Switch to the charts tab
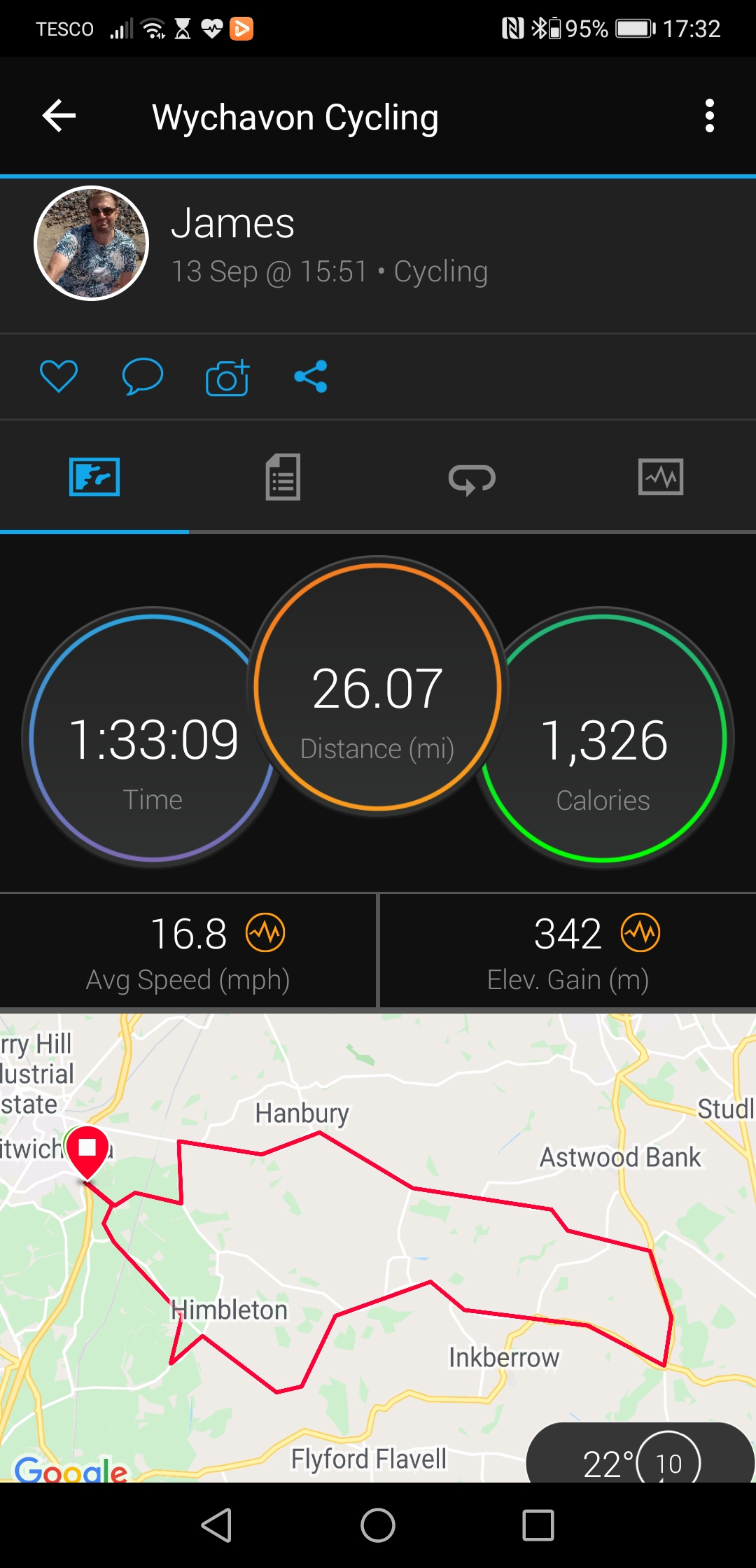Image resolution: width=756 pixels, height=1568 pixels. [x=661, y=477]
